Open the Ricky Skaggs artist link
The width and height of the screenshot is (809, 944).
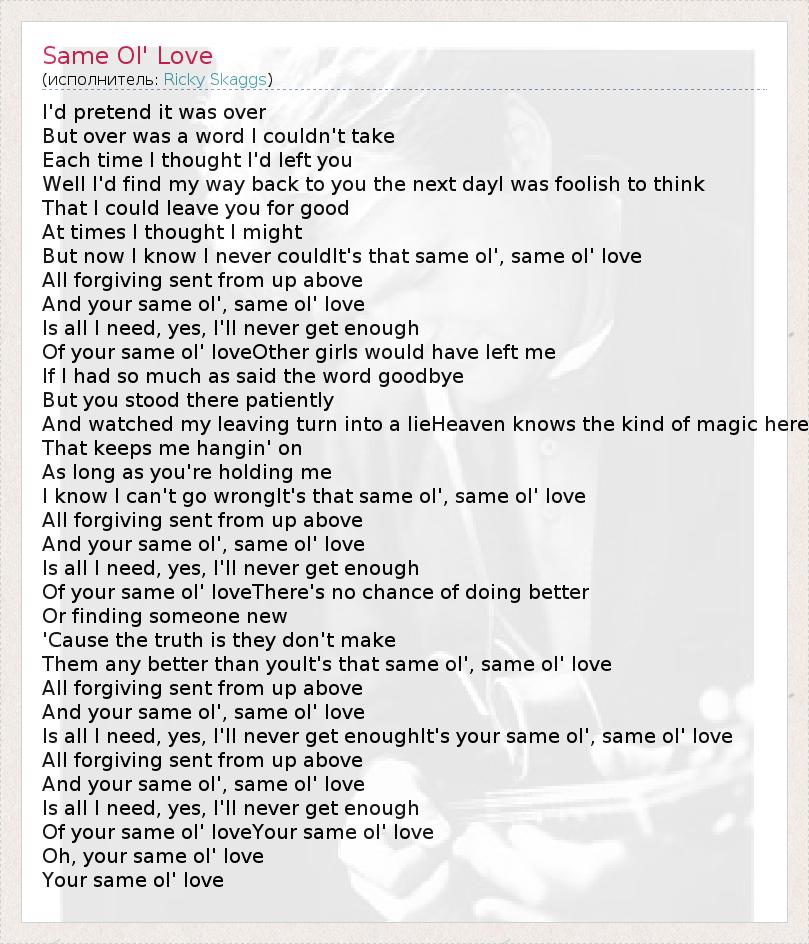pos(215,79)
